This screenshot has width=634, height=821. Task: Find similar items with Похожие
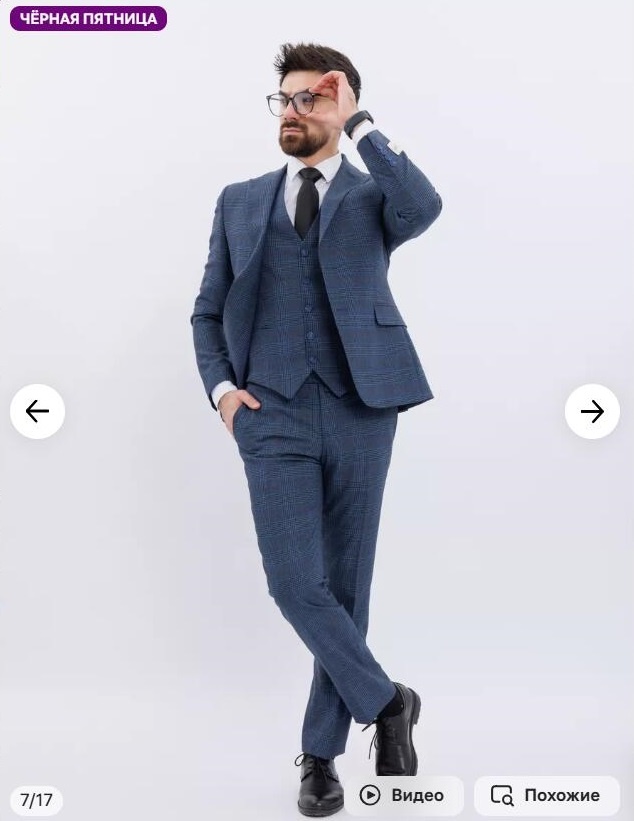546,795
